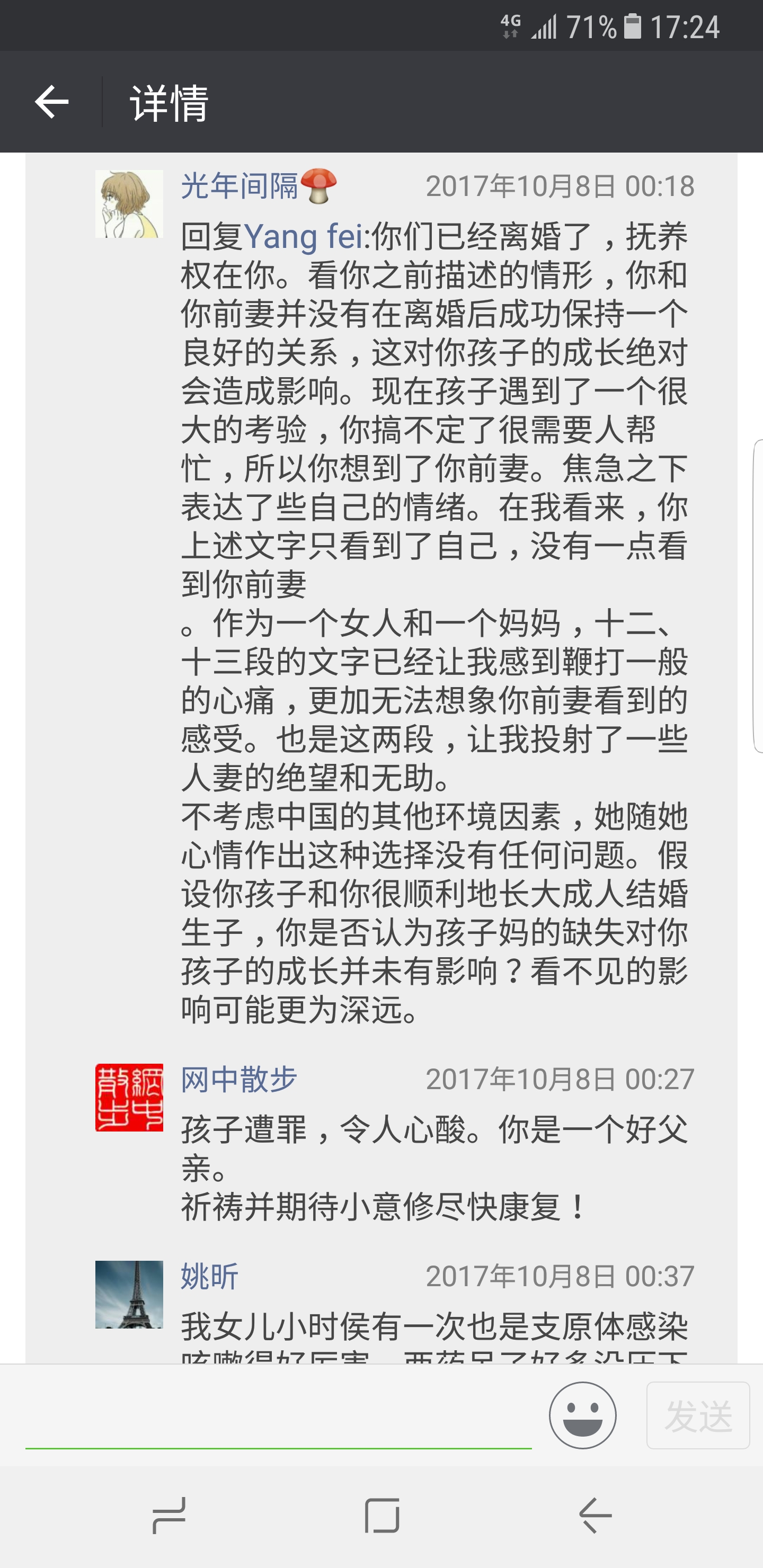Open the 网中散步 username link

point(239,1079)
